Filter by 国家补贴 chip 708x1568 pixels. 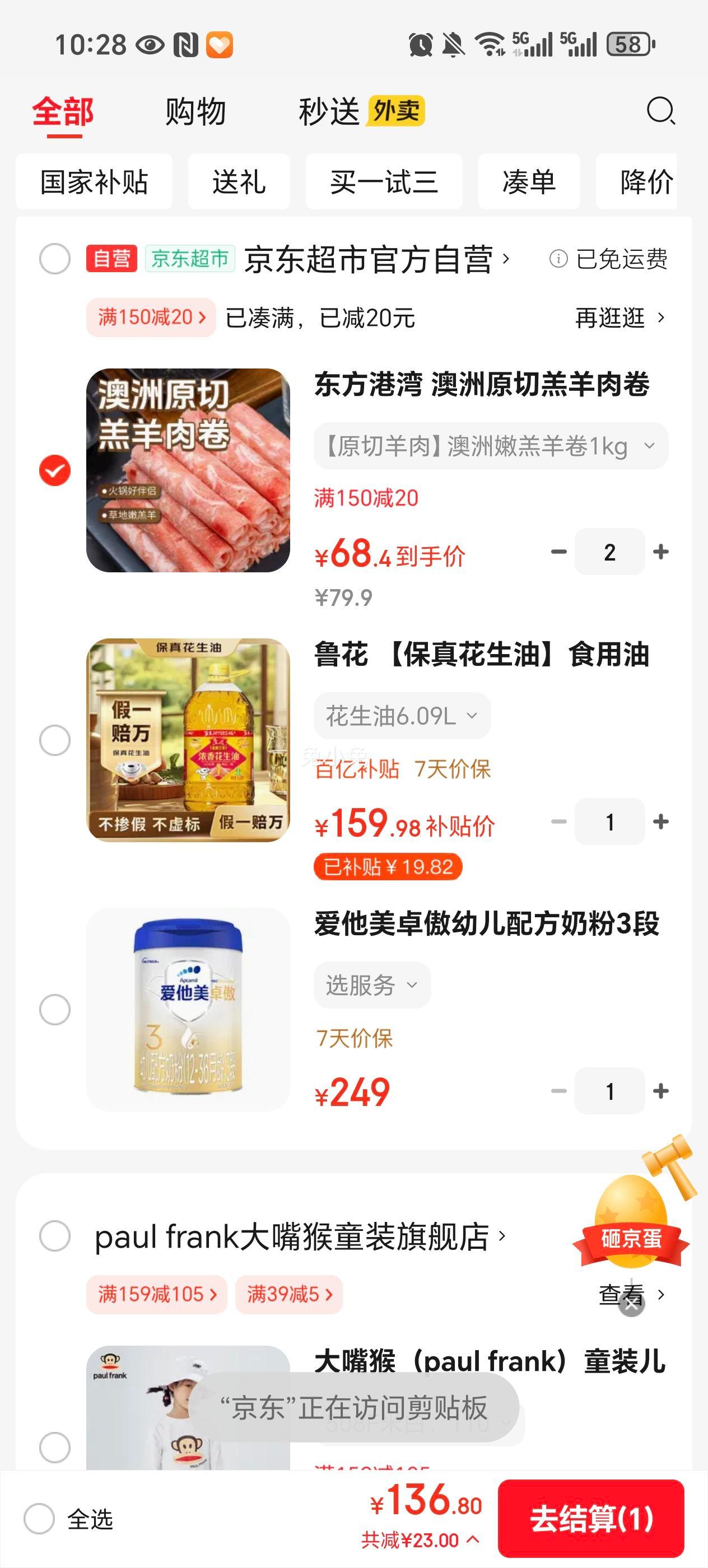94,182
